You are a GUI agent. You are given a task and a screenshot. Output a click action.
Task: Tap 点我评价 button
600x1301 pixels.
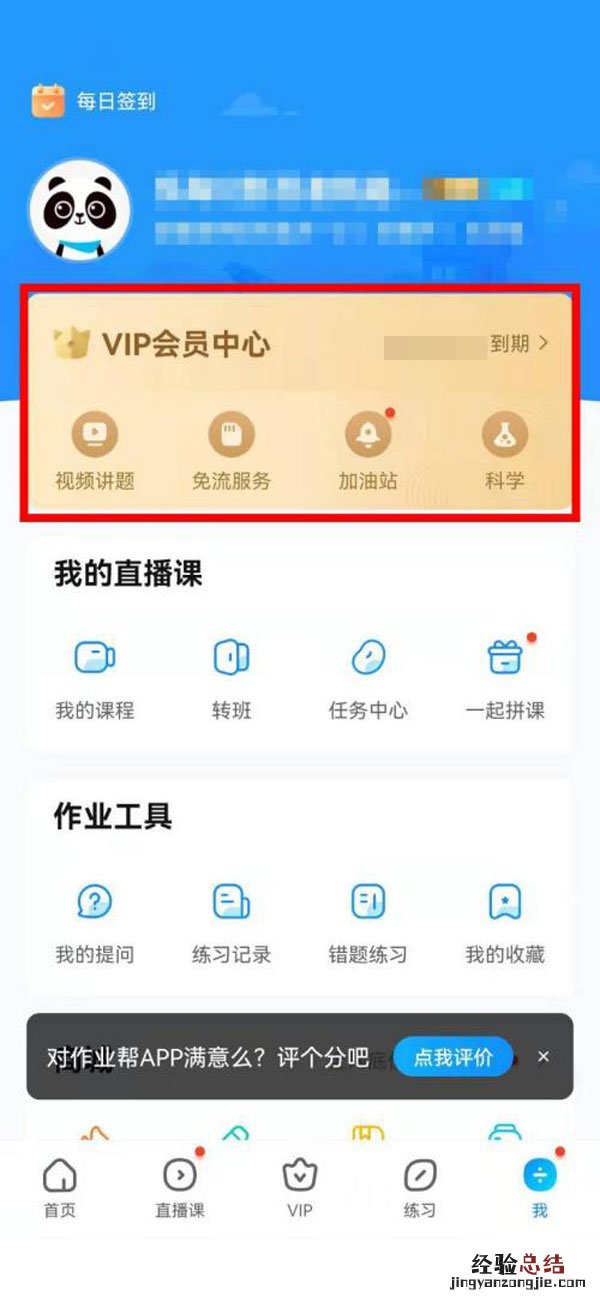pyautogui.click(x=453, y=1057)
